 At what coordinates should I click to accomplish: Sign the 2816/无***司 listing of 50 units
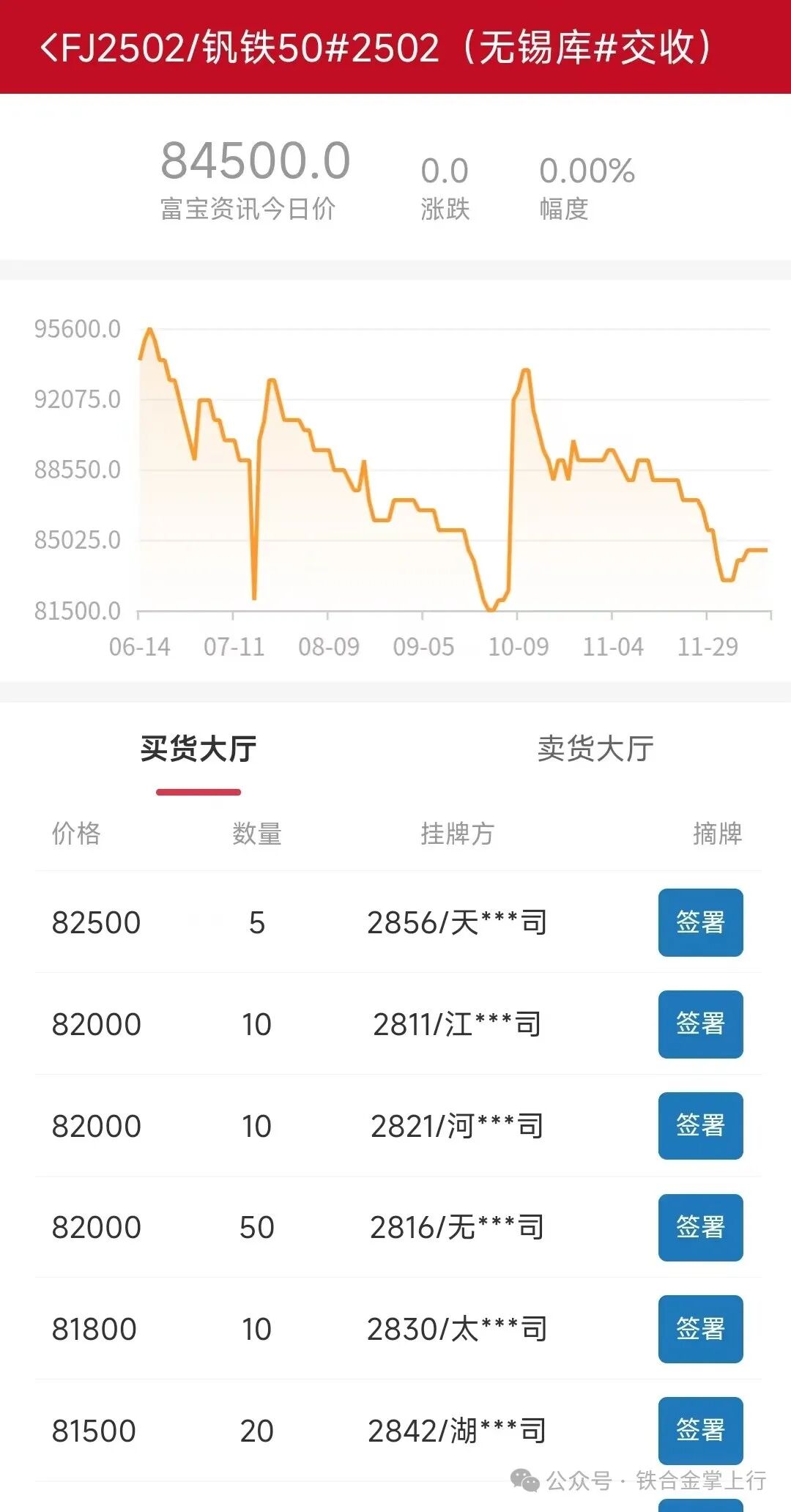pos(700,1228)
